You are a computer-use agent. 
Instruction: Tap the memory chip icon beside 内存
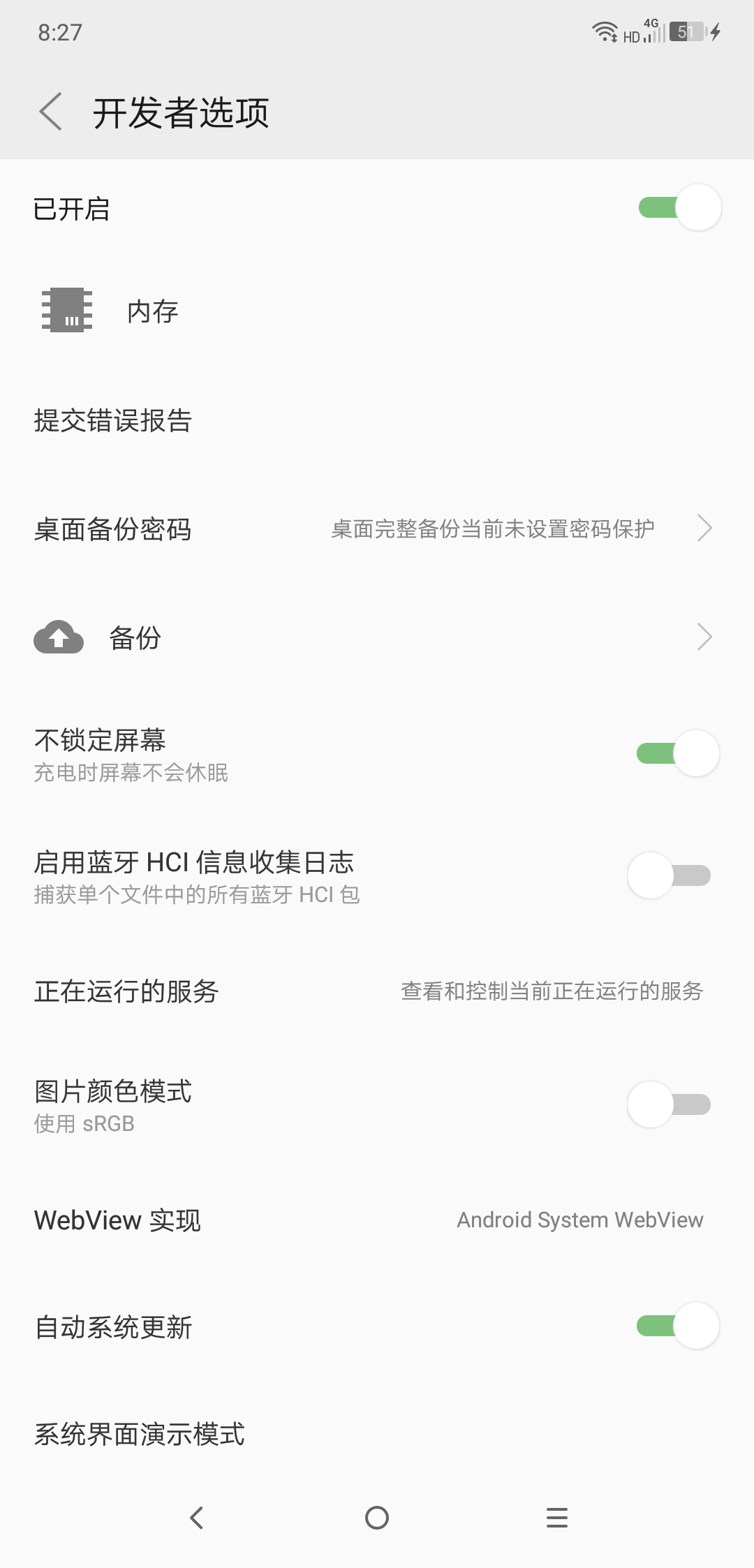(68, 311)
